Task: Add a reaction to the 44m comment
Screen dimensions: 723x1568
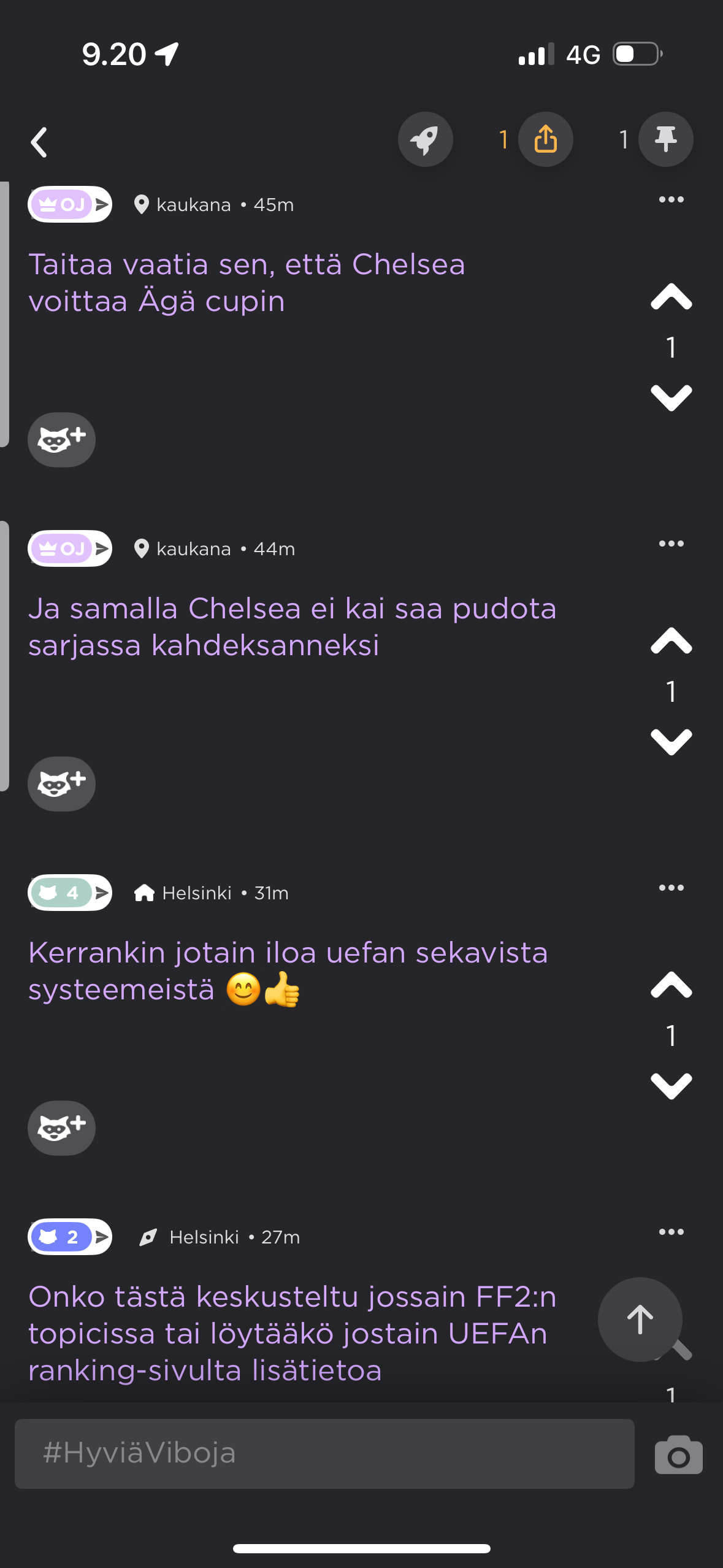Action: [61, 784]
